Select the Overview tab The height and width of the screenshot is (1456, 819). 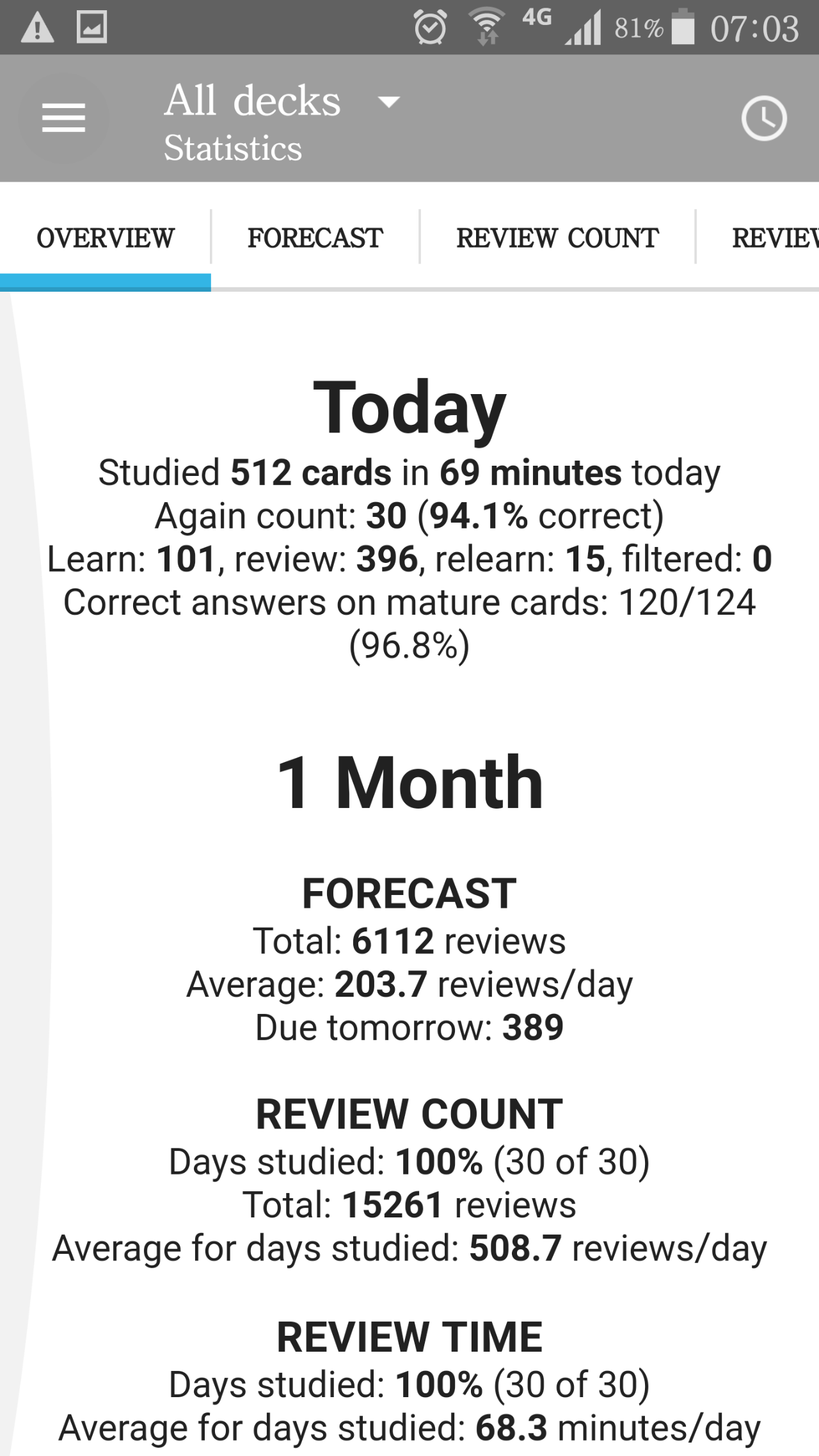[x=105, y=238]
